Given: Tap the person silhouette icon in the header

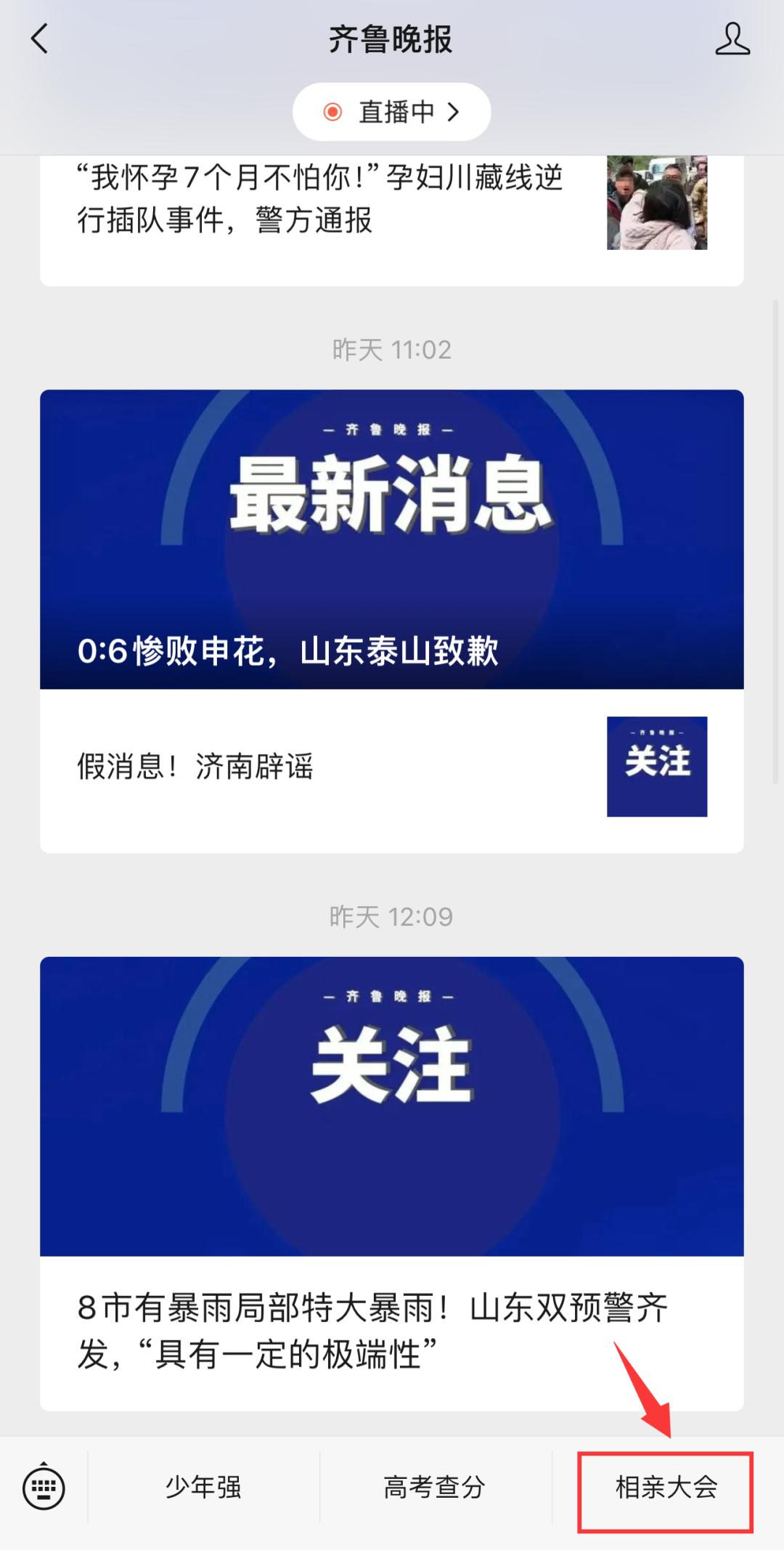Looking at the screenshot, I should [x=733, y=40].
